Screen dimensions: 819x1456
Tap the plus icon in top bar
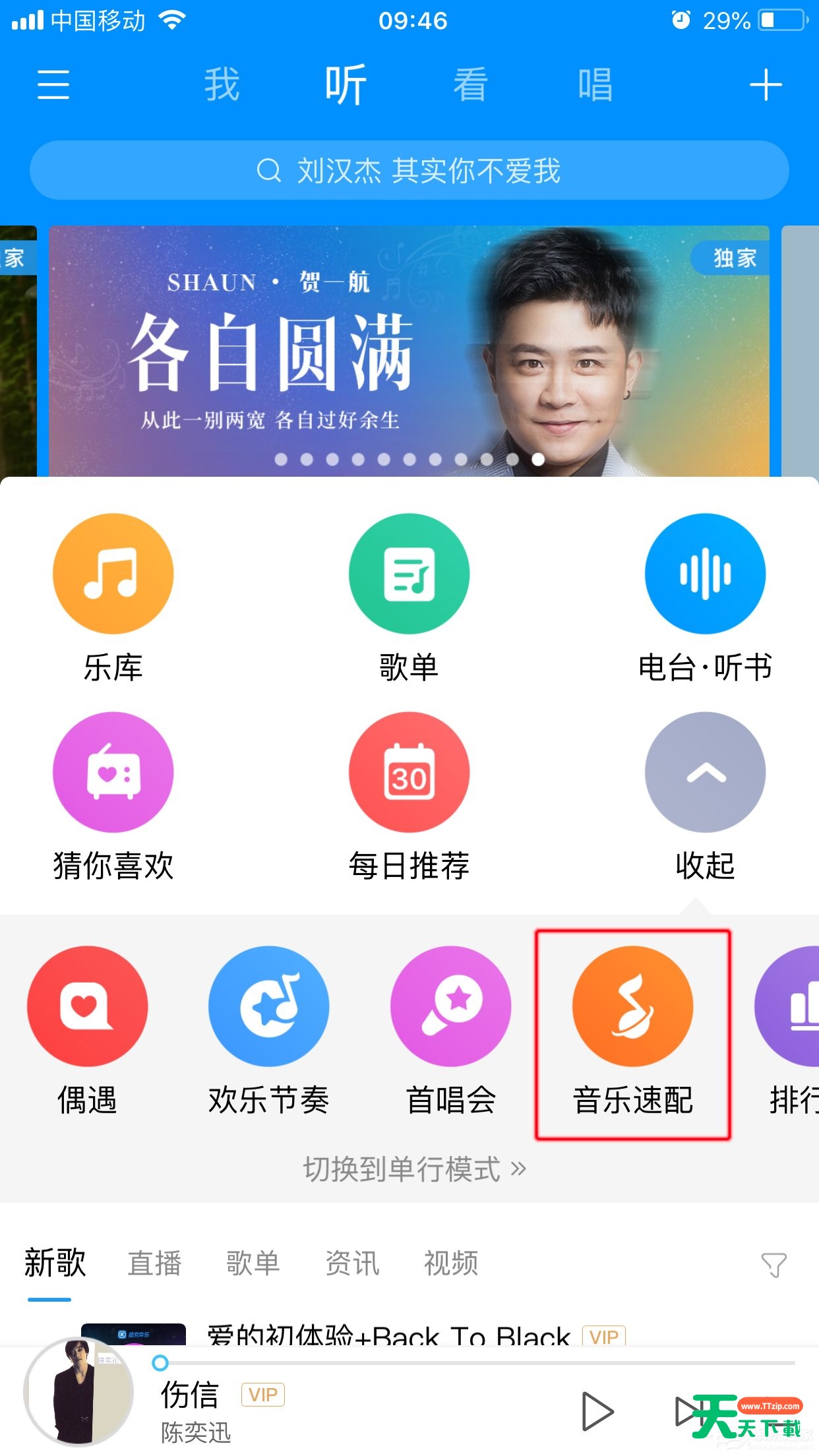coord(765,86)
